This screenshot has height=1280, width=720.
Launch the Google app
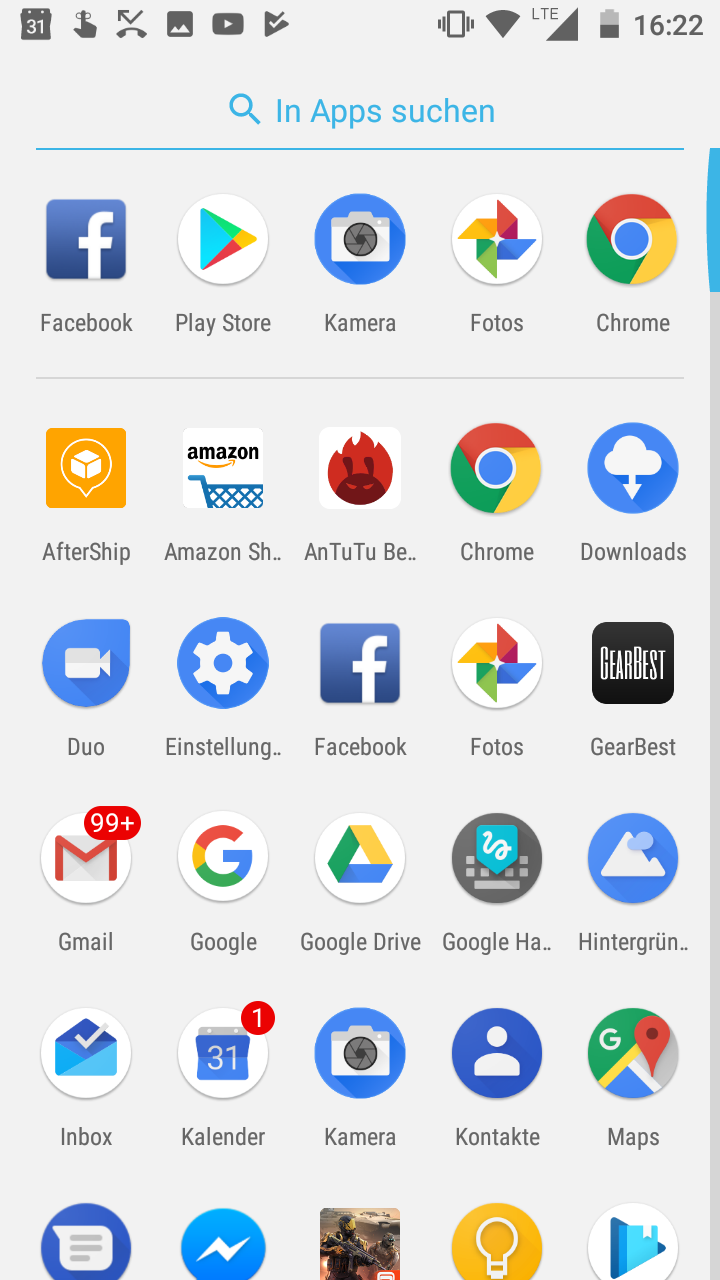pos(223,858)
